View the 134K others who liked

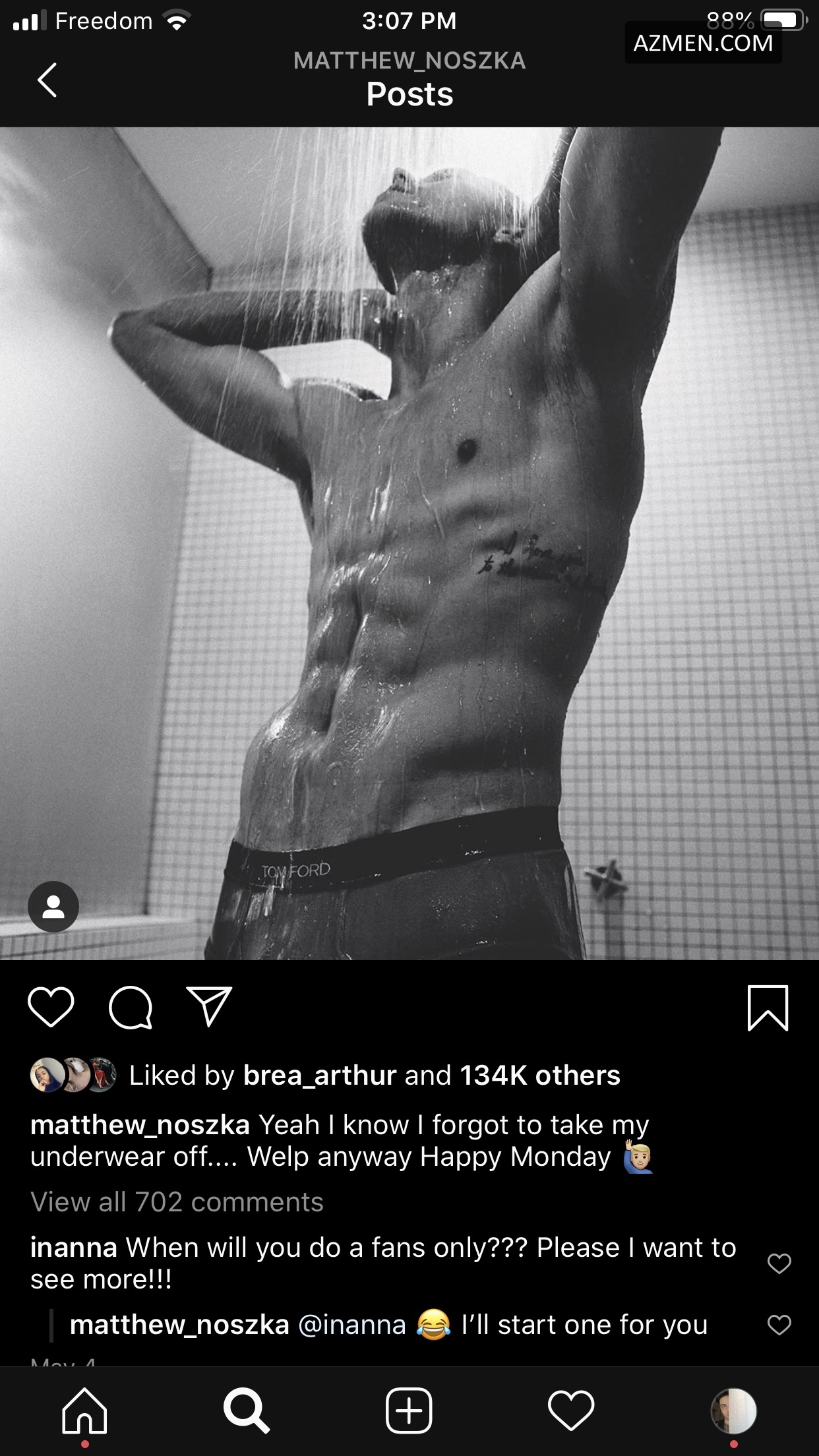539,1076
